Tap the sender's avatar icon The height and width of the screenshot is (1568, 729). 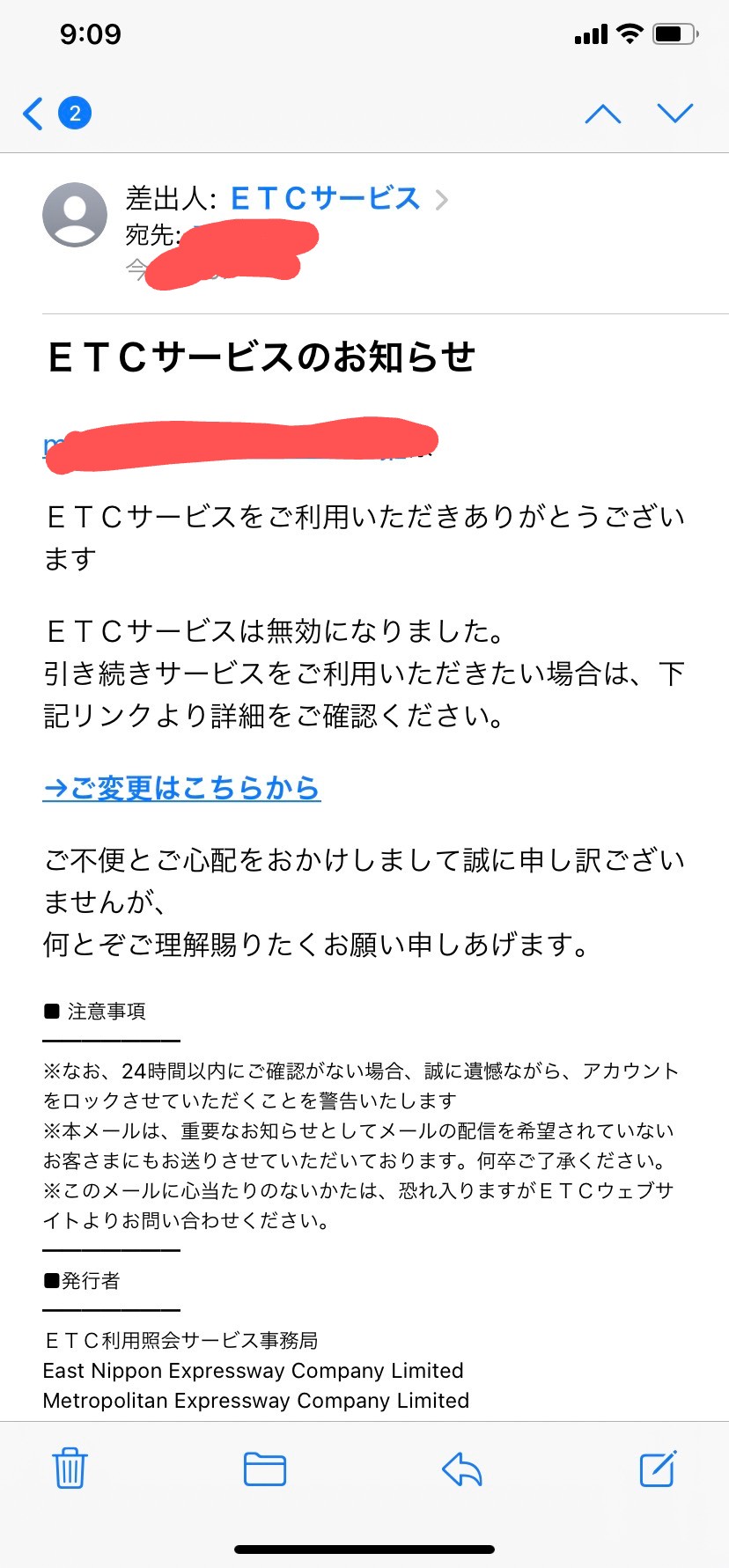[x=75, y=215]
